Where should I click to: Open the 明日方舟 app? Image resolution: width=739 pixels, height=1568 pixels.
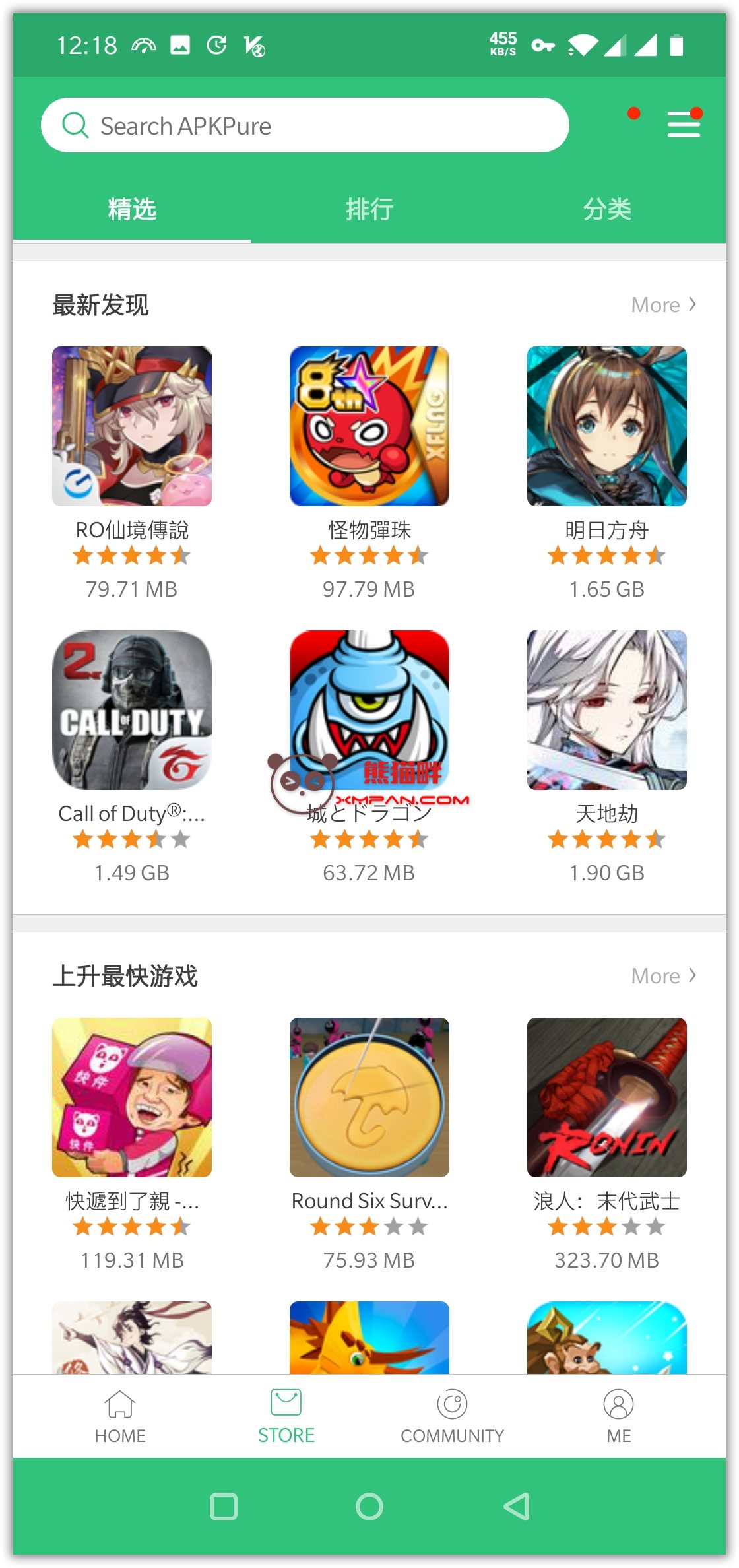[607, 426]
